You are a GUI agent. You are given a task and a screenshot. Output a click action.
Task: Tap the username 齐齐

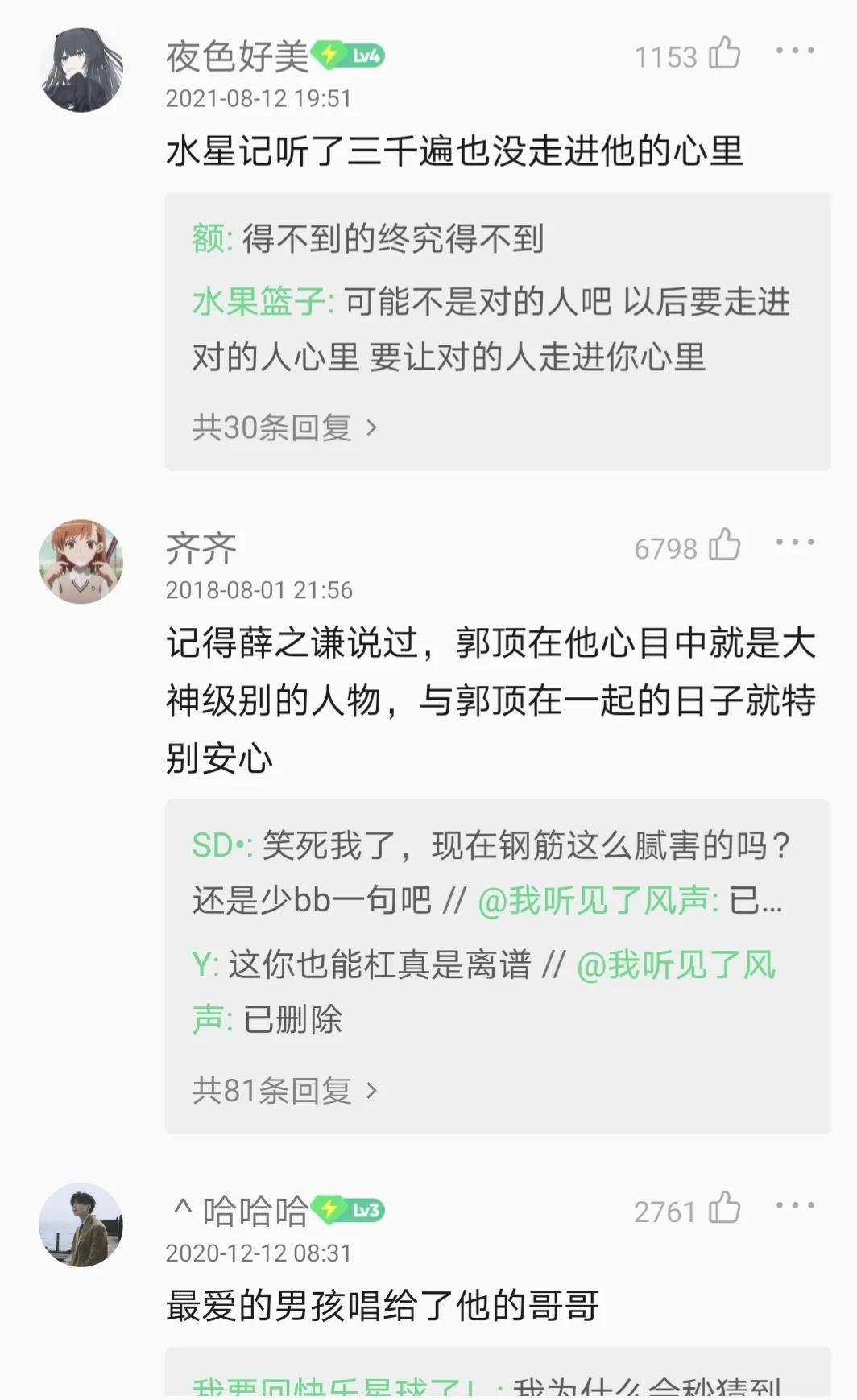tap(201, 549)
